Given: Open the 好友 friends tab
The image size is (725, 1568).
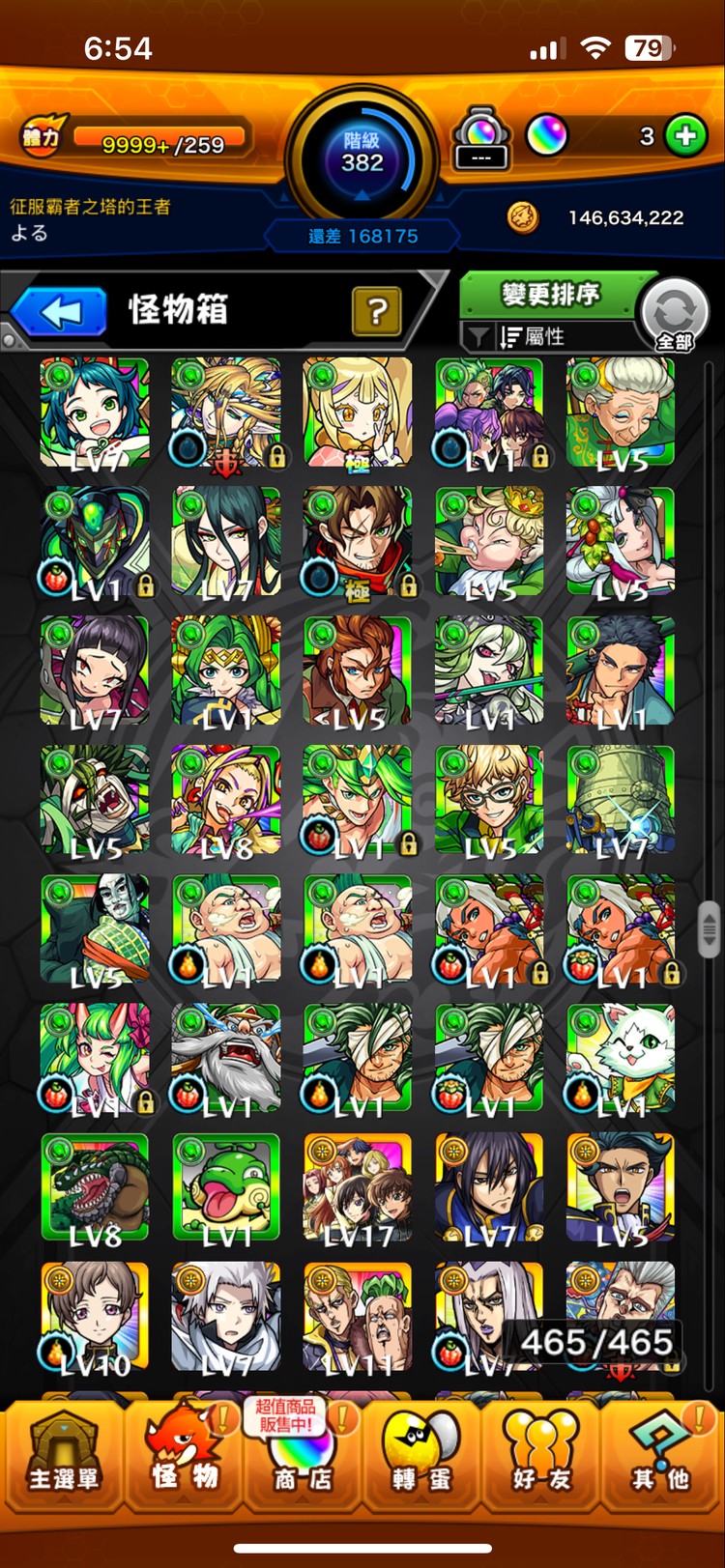Looking at the screenshot, I should click(541, 1459).
